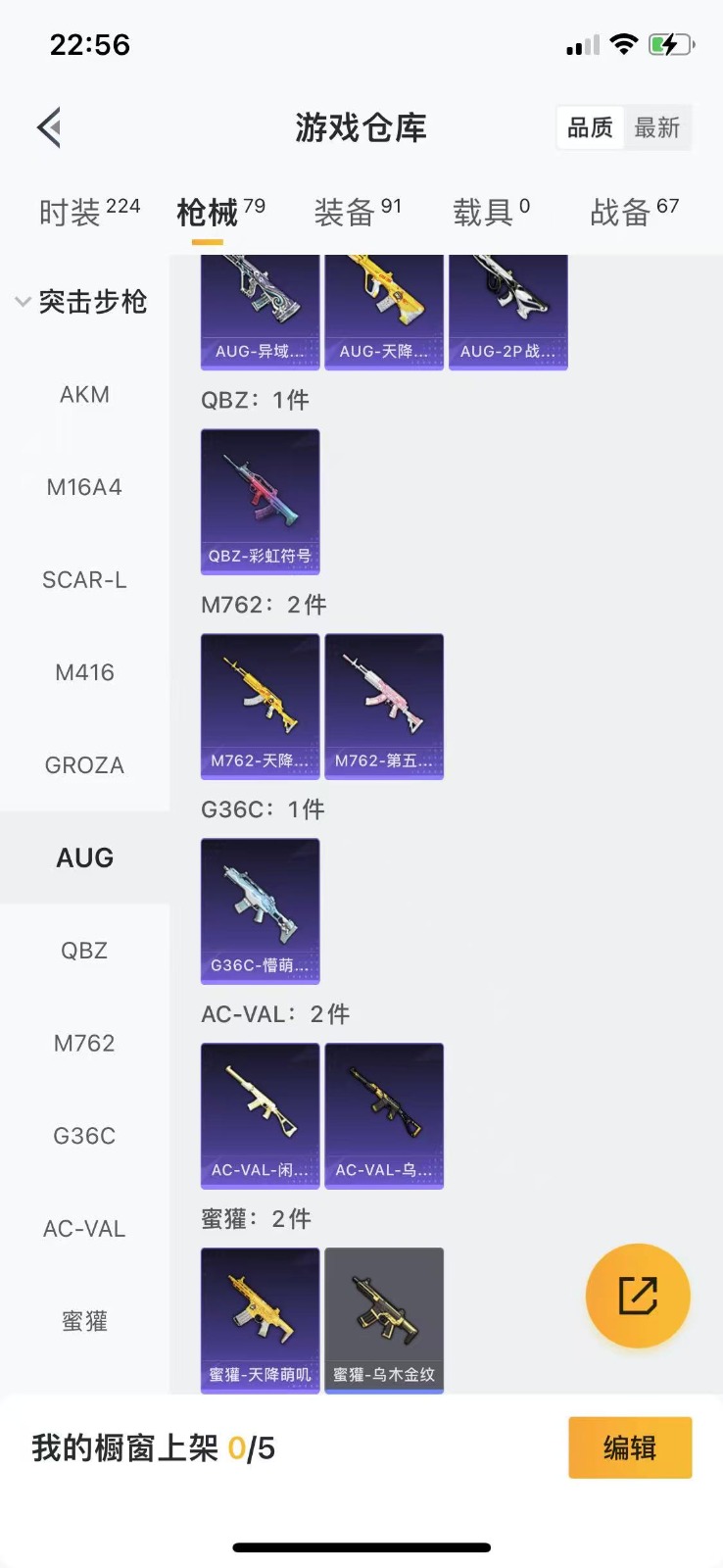Select M416 in the weapon list

pyautogui.click(x=84, y=672)
